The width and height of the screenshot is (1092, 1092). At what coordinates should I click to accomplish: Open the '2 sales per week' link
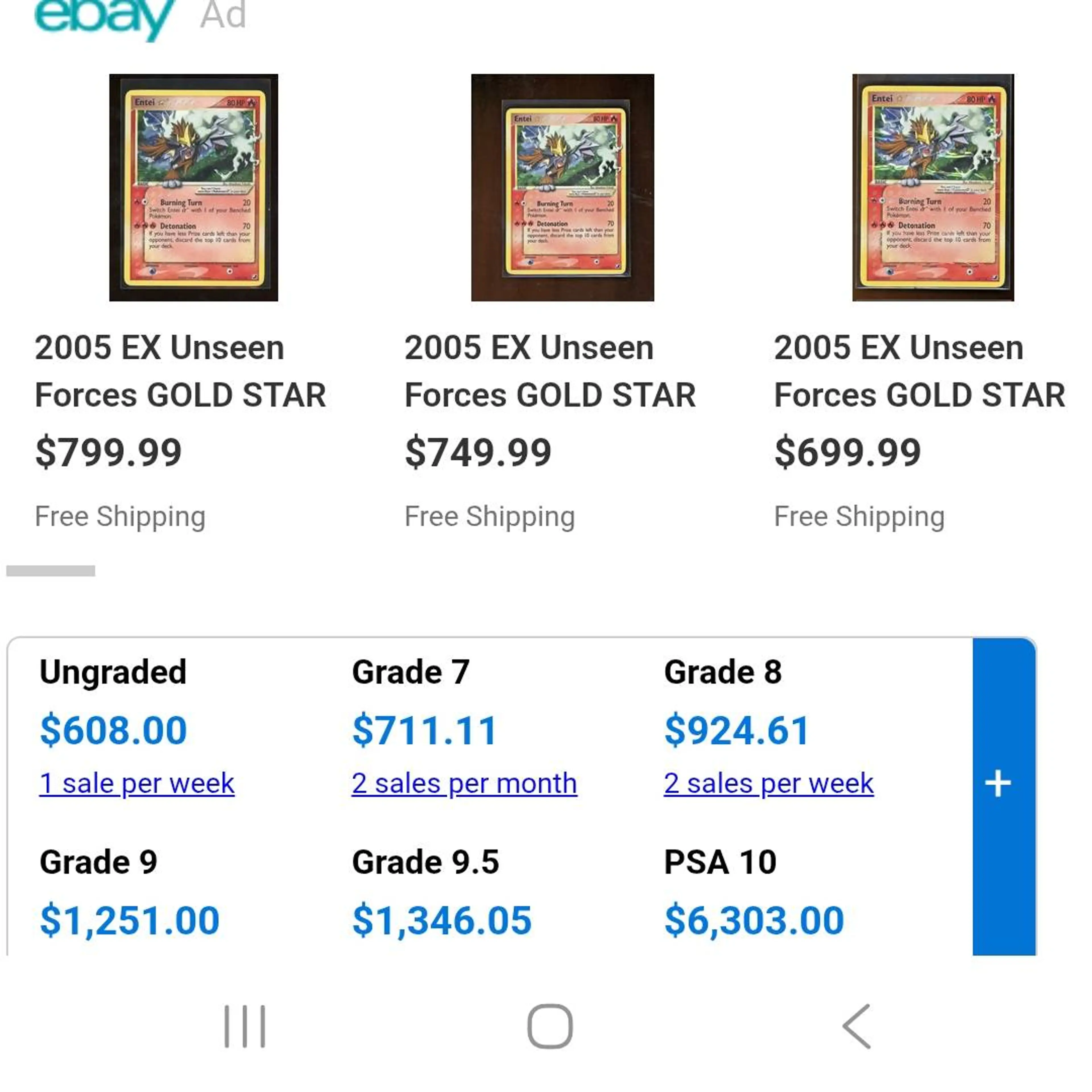tap(769, 783)
